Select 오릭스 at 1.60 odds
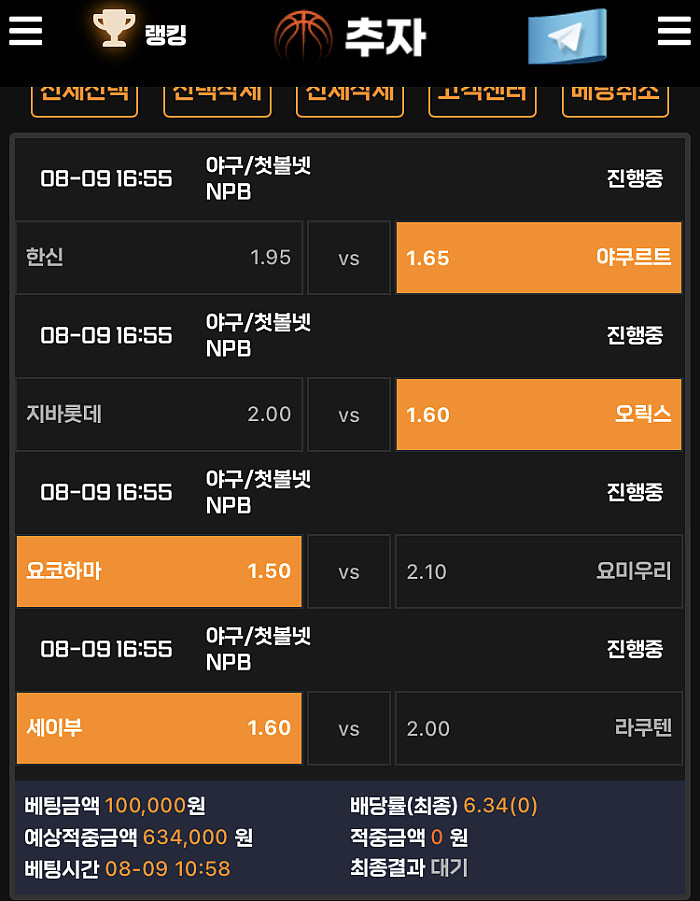This screenshot has height=901, width=700. [538, 414]
